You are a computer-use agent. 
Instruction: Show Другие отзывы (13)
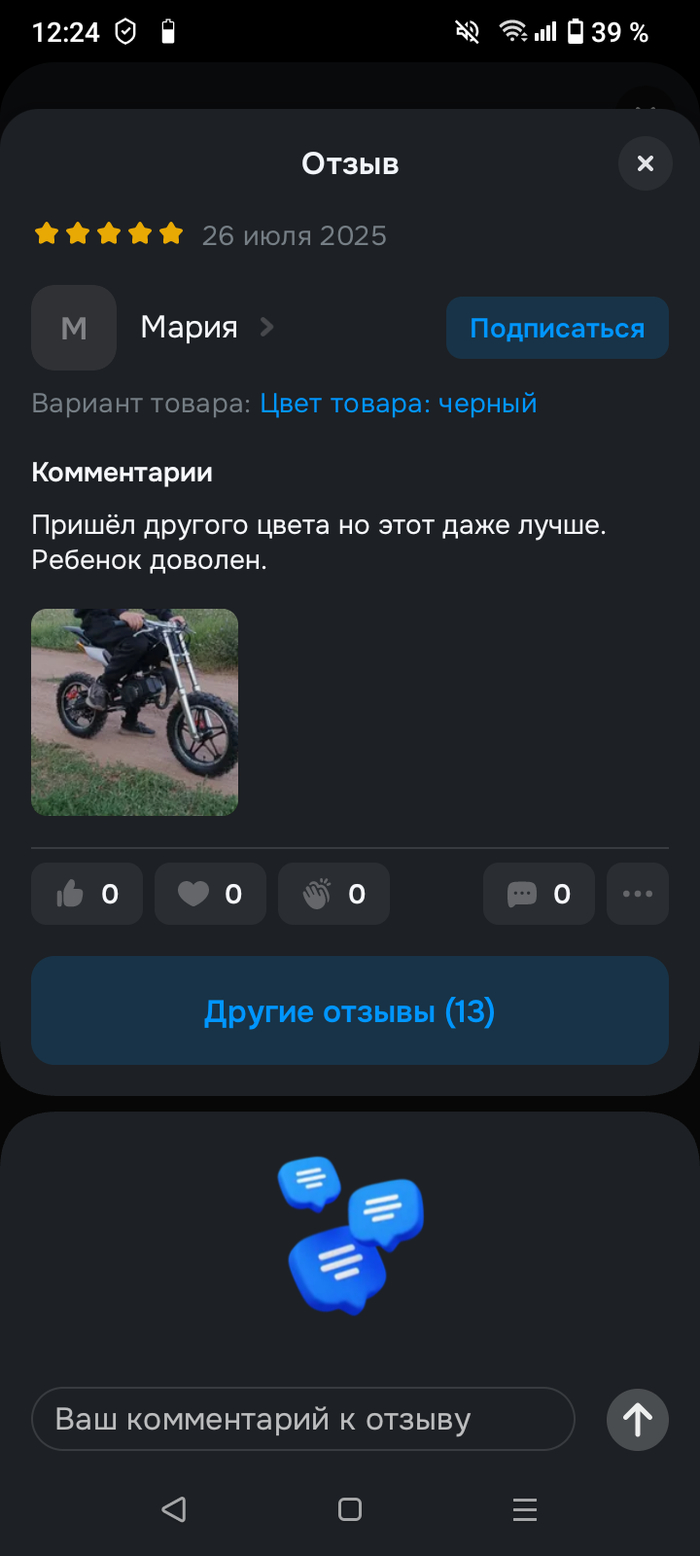350,1011
